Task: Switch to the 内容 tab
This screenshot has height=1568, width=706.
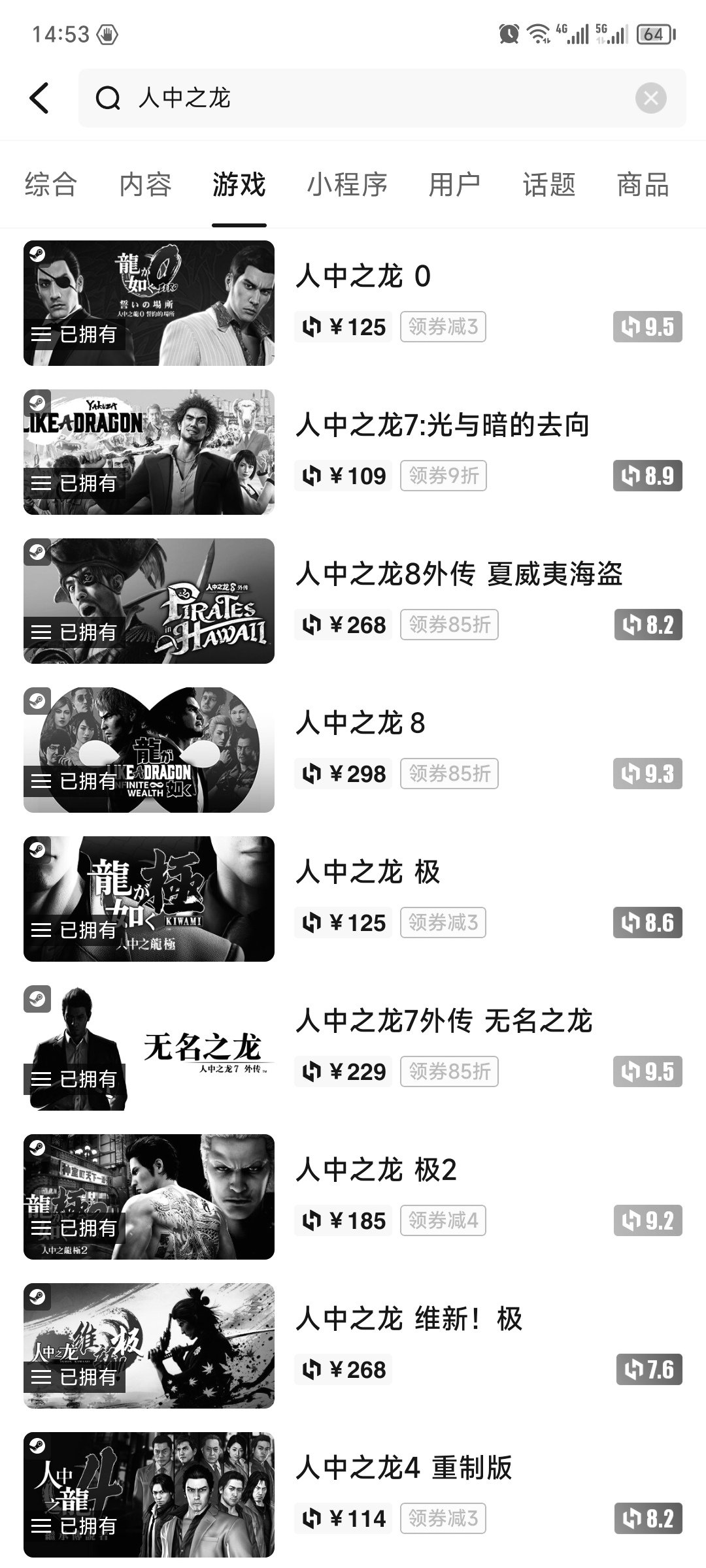Action: (x=145, y=185)
